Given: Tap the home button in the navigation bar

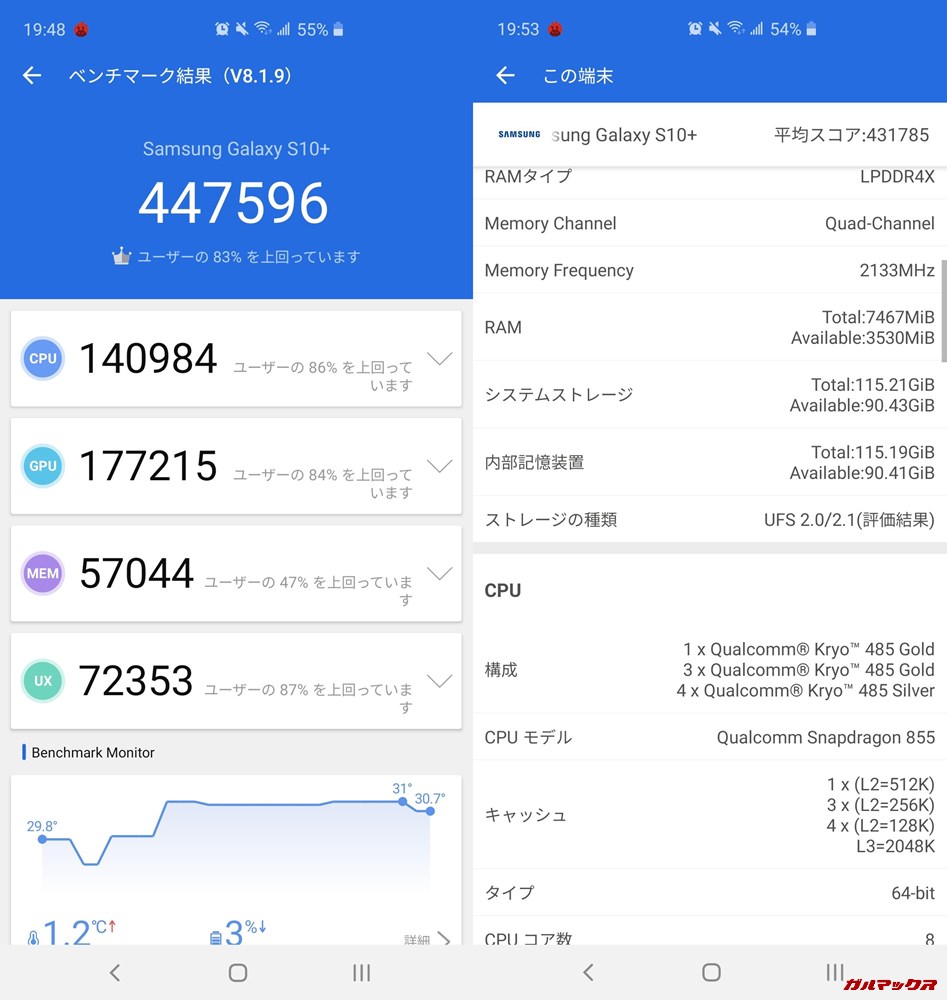Looking at the screenshot, I should point(236,972).
